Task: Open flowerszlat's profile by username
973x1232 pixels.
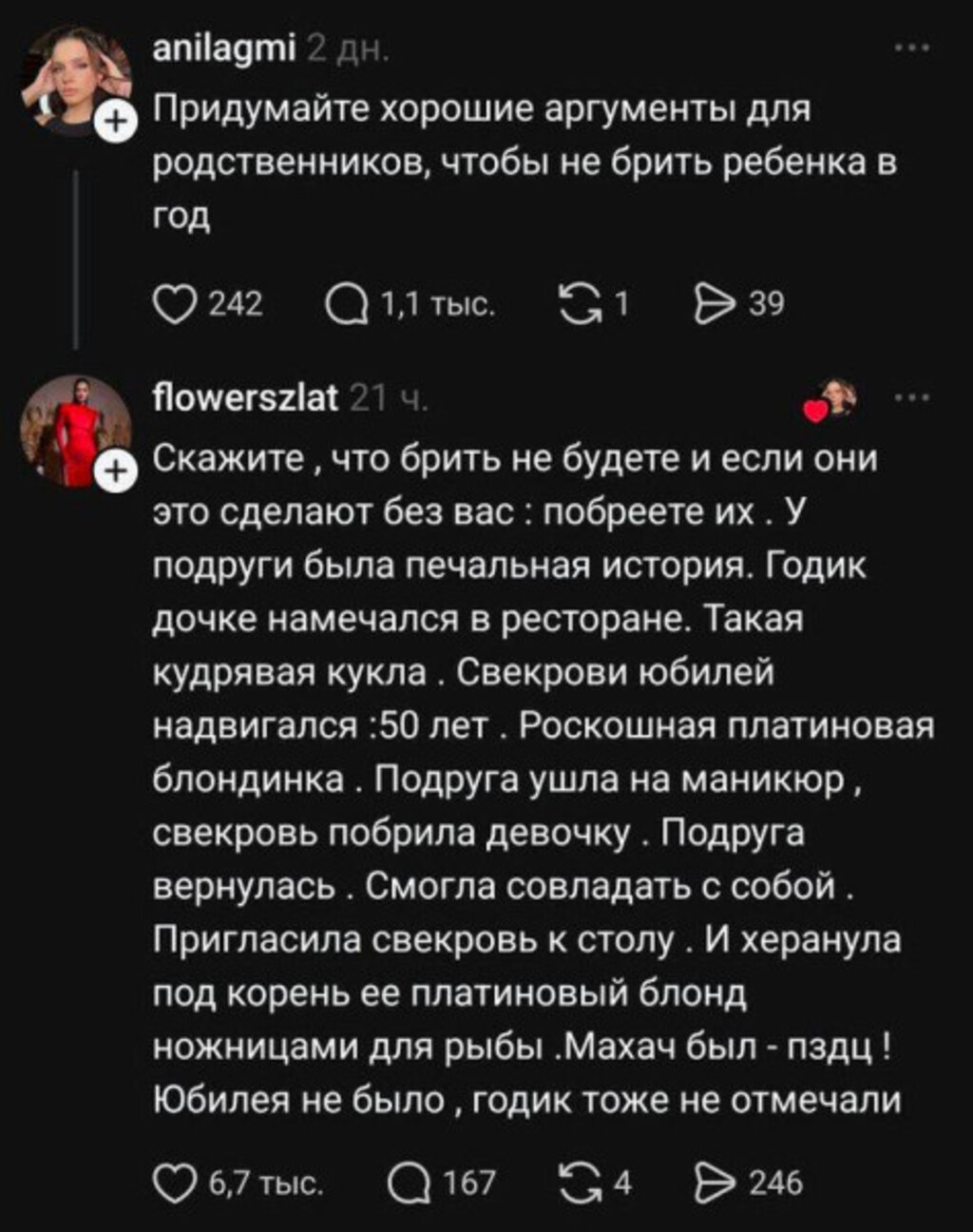Action: [245, 396]
